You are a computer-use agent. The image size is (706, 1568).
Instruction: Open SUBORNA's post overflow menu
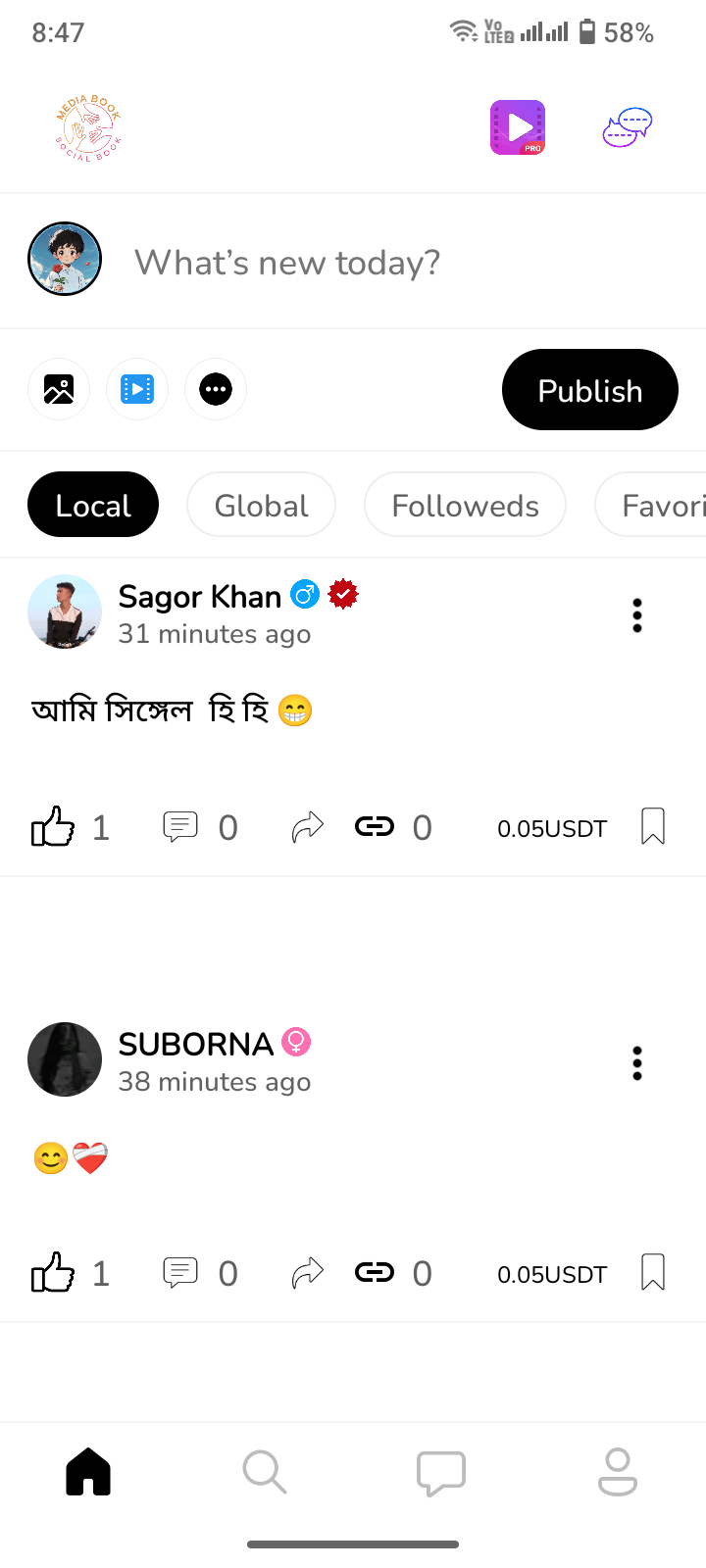637,1063
